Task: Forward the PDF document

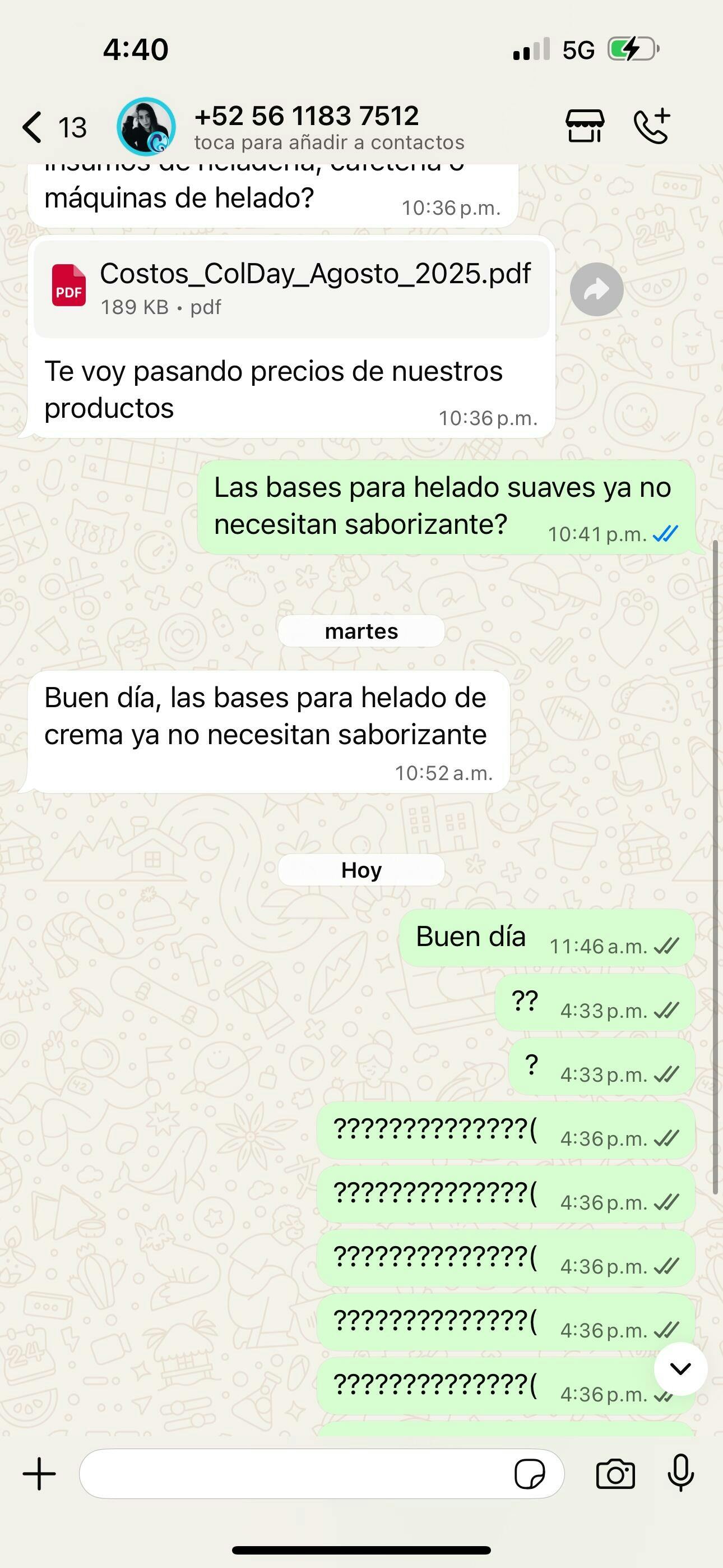Action: [596, 289]
